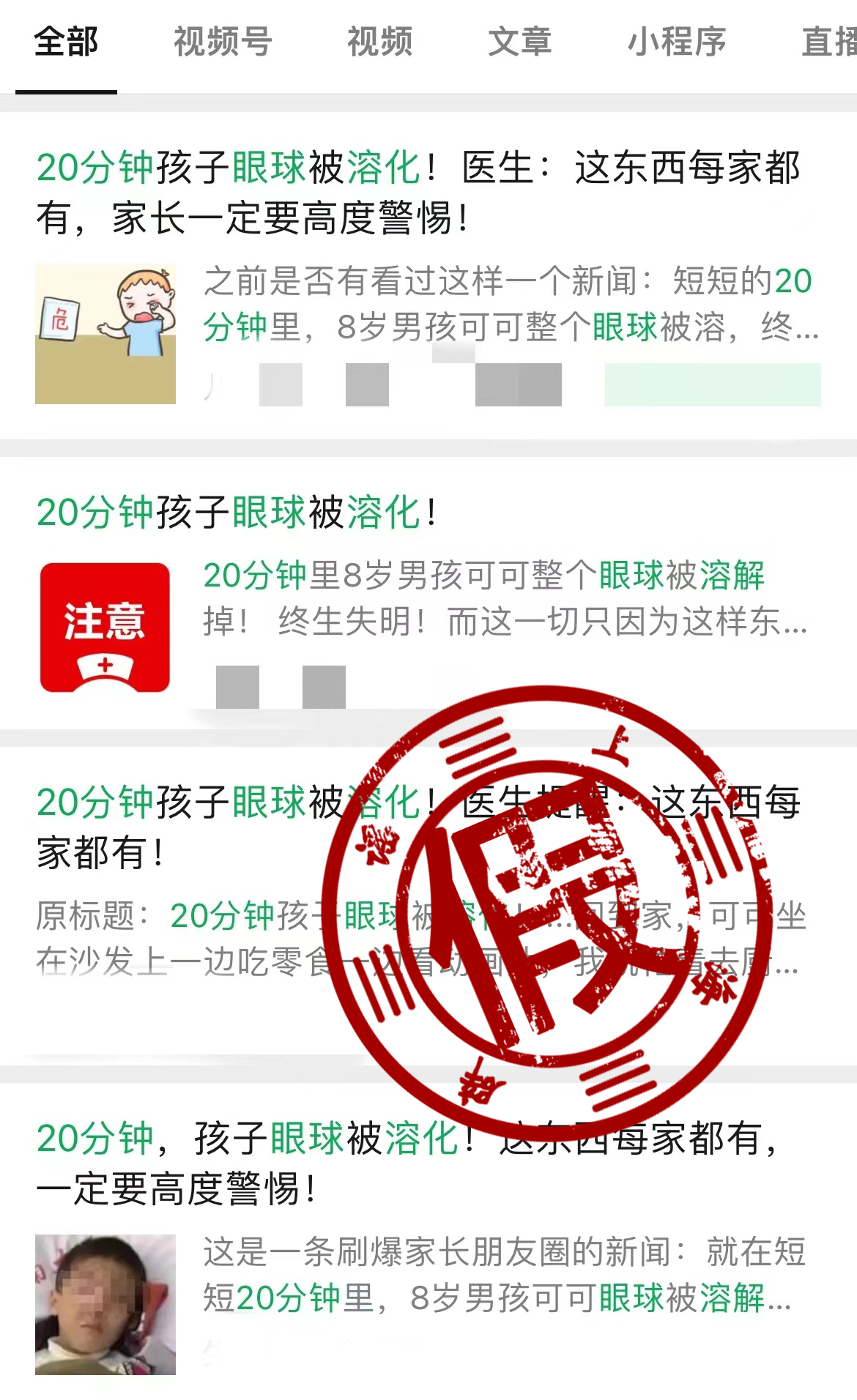This screenshot has width=857, height=1400.
Task: Open the 直播 tab
Action: [828, 42]
